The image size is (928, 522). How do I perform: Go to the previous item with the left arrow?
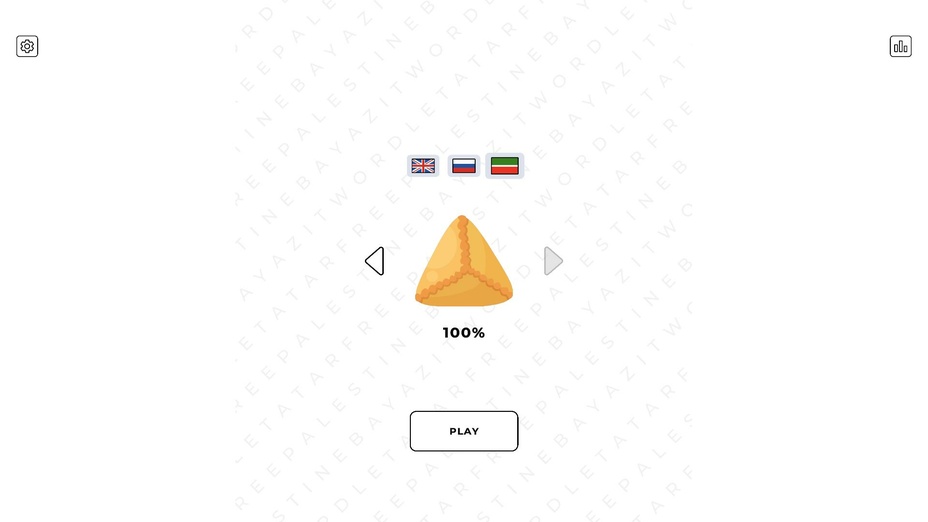374,261
